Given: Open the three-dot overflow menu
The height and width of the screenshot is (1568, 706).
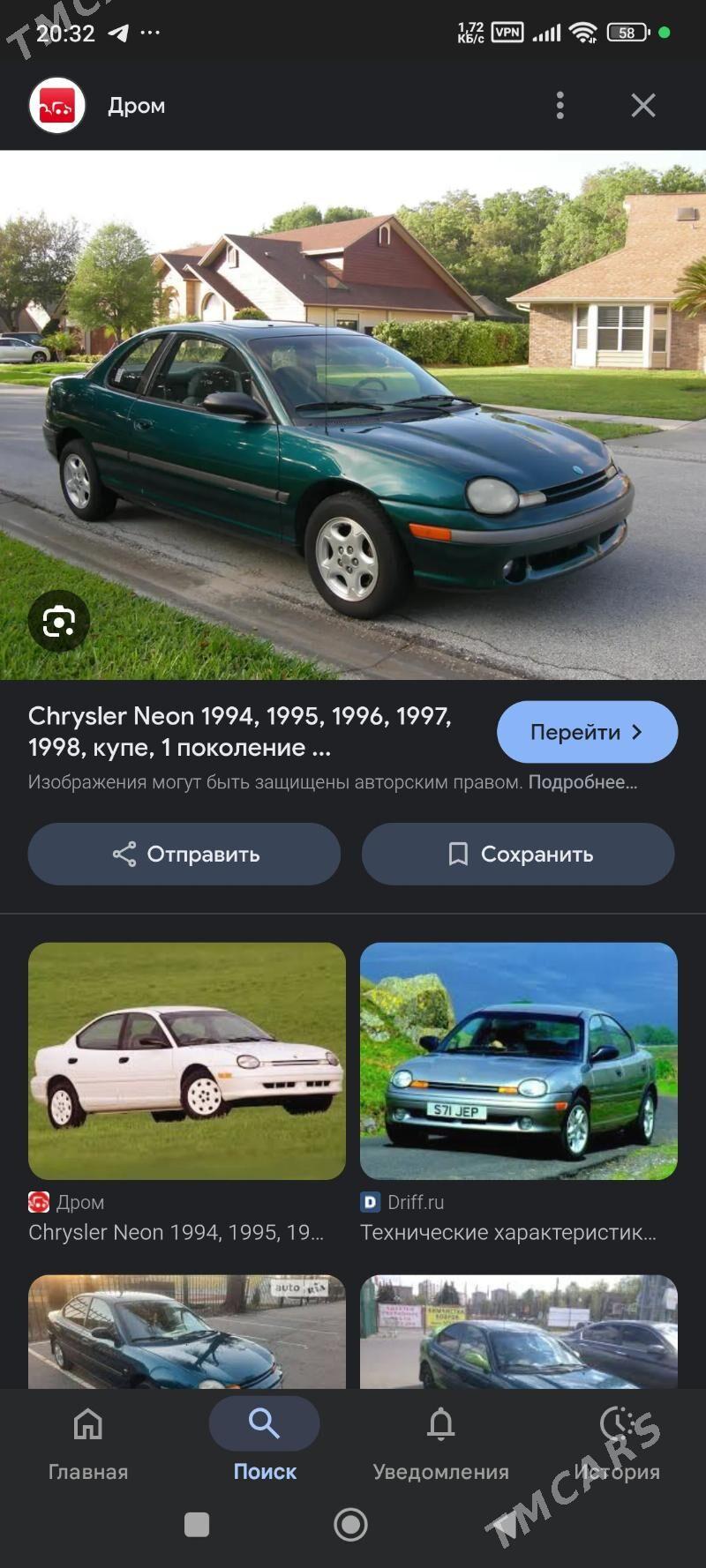Looking at the screenshot, I should coord(560,106).
